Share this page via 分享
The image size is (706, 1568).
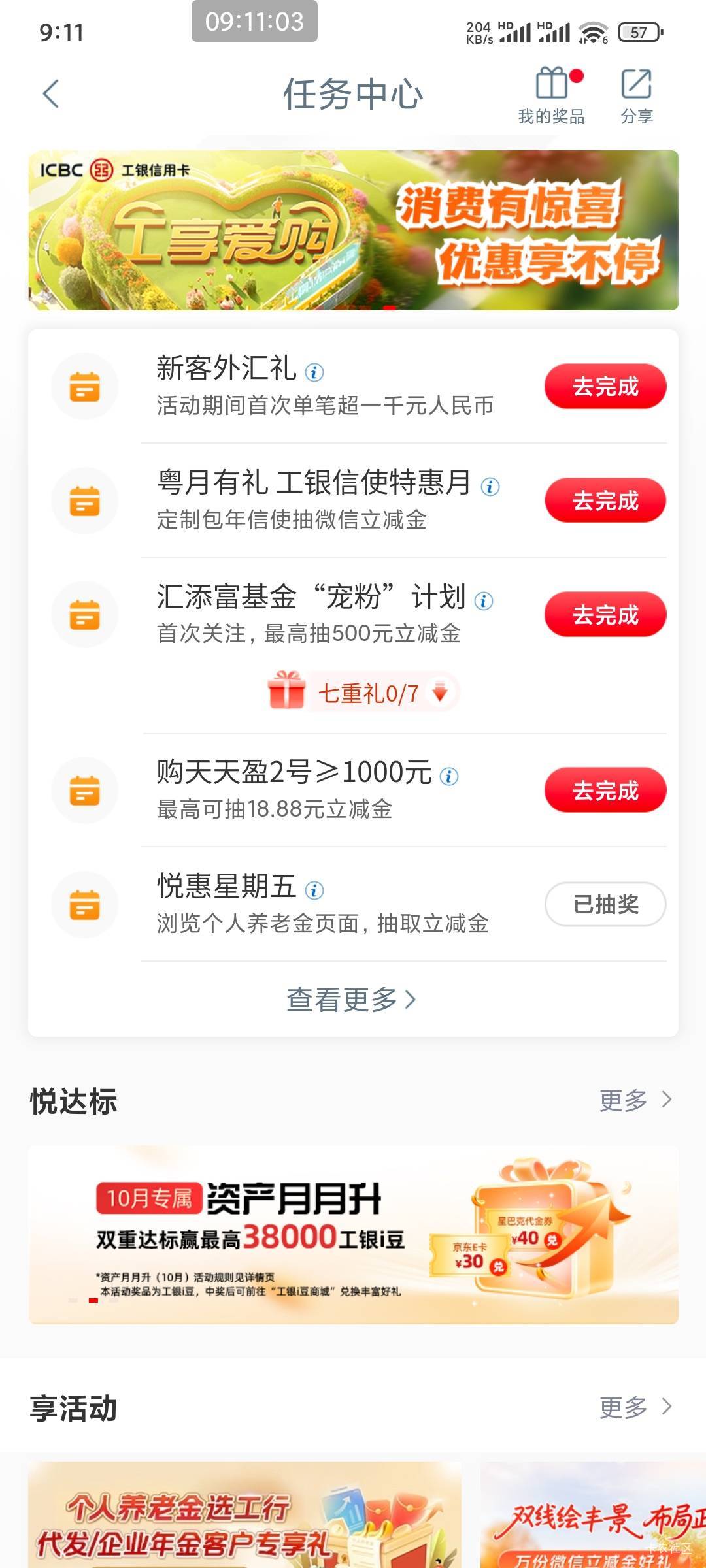[x=636, y=95]
